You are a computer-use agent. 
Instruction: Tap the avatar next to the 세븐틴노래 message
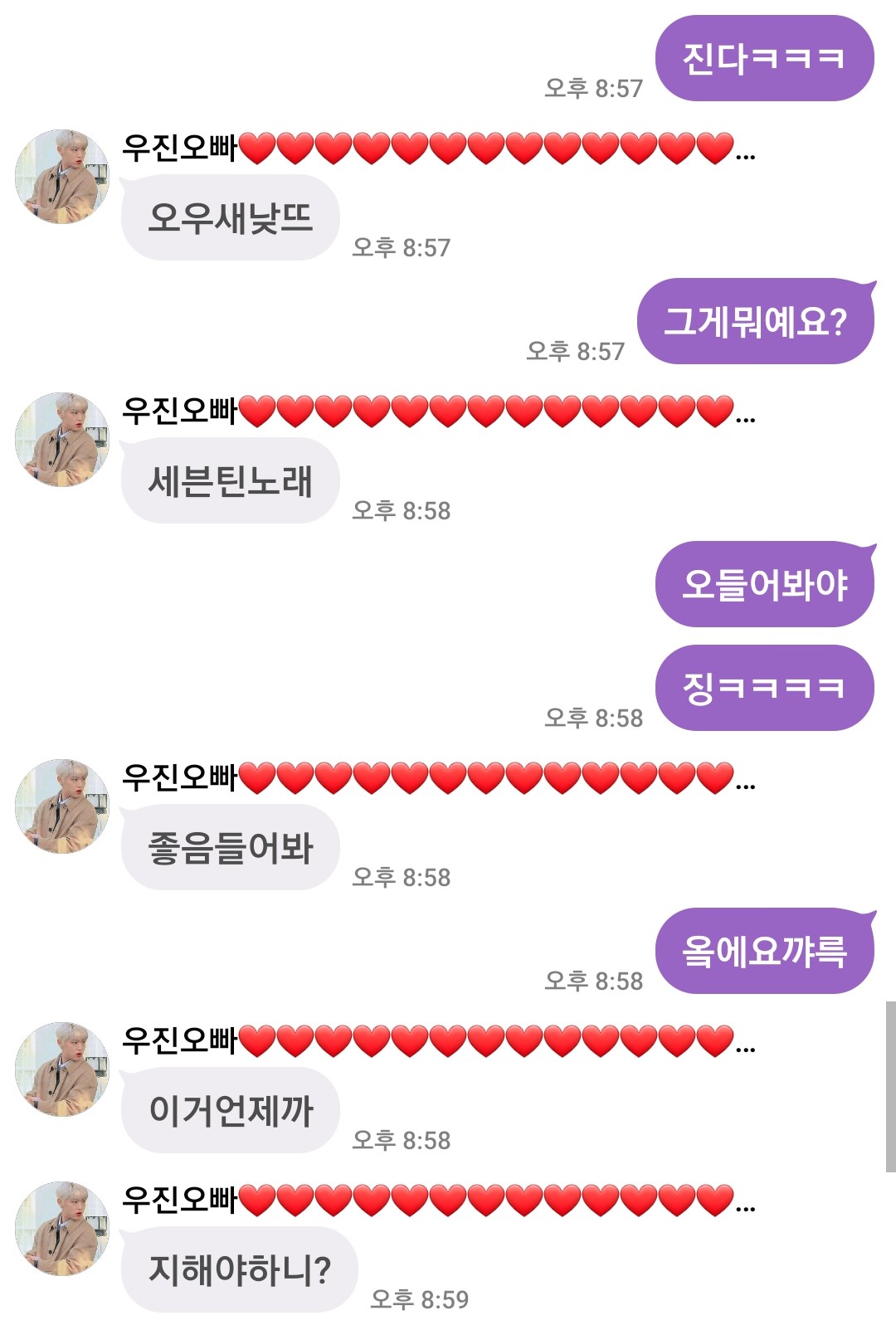point(62,440)
